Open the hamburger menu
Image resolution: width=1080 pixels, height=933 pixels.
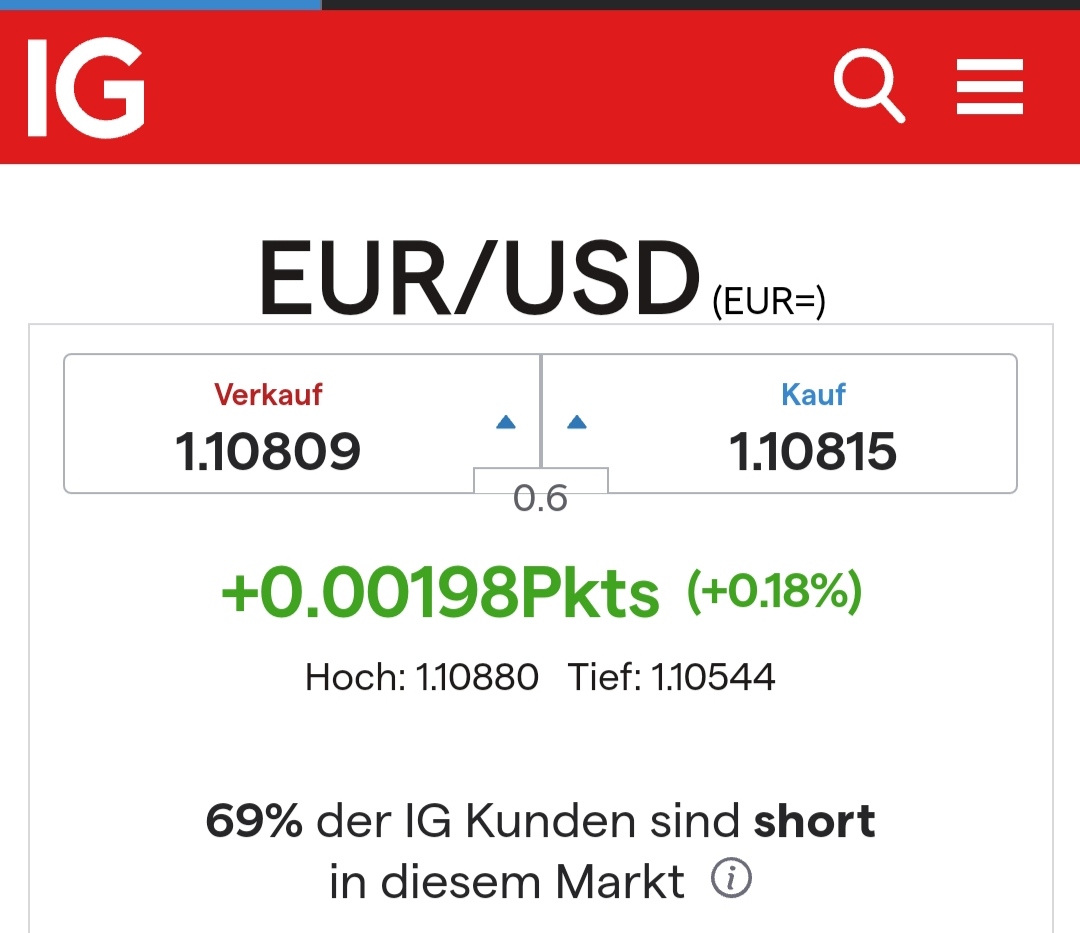[x=989, y=87]
